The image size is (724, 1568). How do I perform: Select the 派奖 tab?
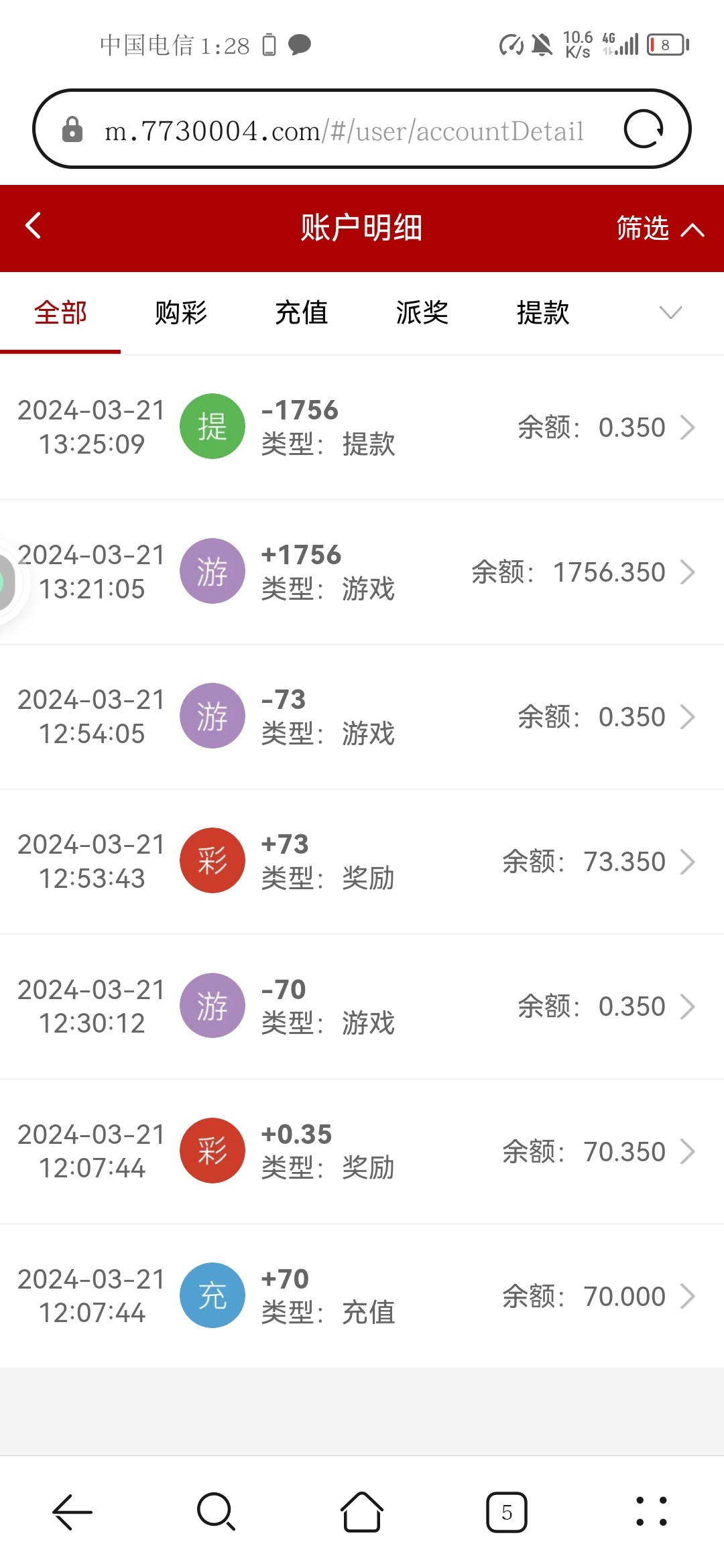pyautogui.click(x=422, y=313)
